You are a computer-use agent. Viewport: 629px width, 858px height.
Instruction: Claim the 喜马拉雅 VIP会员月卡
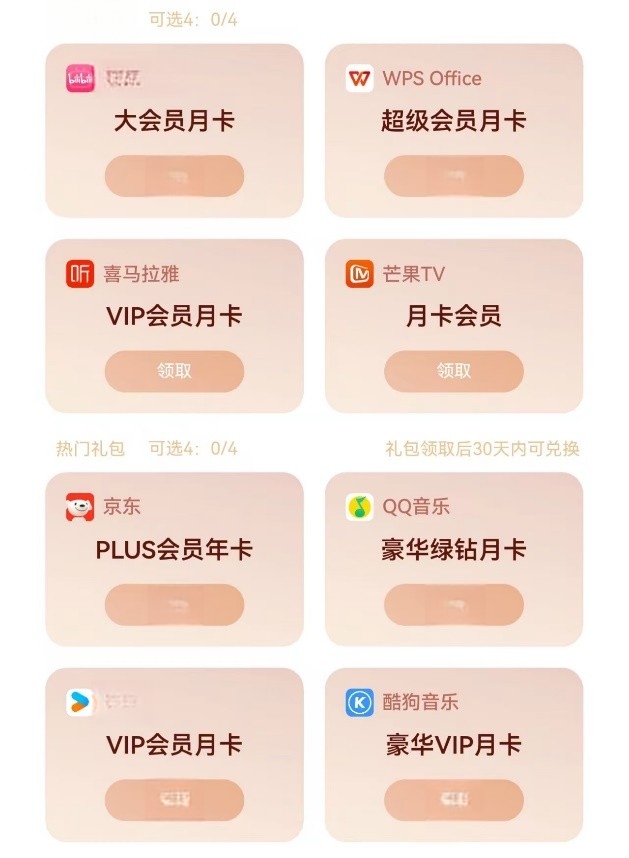point(174,371)
